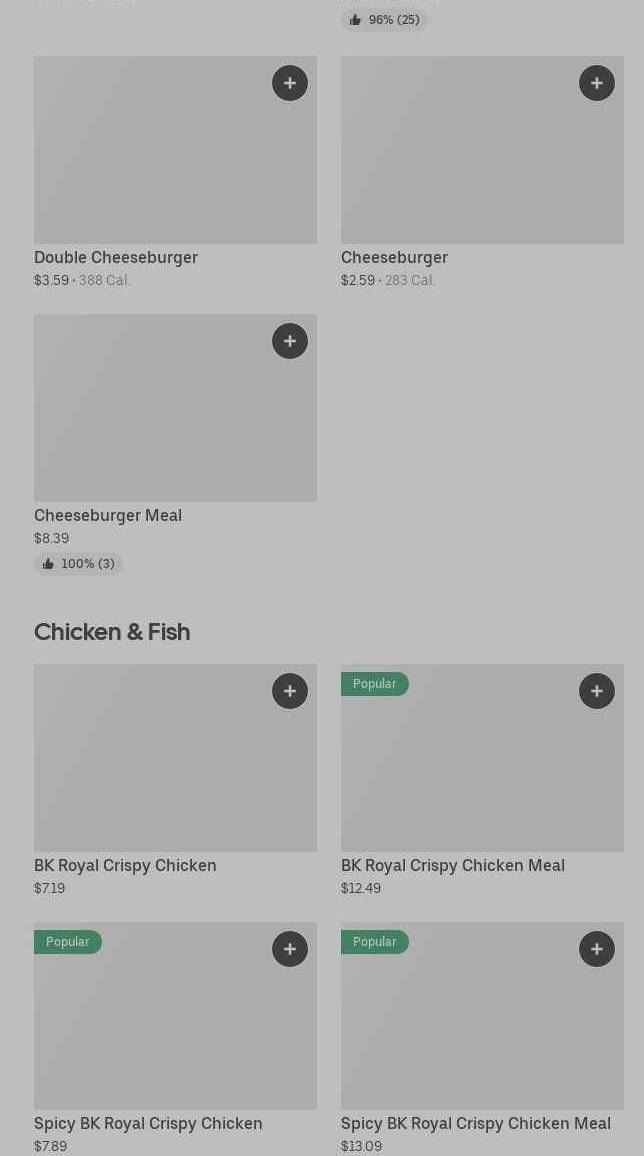Add Cheeseburger to cart
The width and height of the screenshot is (644, 1156).
click(597, 83)
